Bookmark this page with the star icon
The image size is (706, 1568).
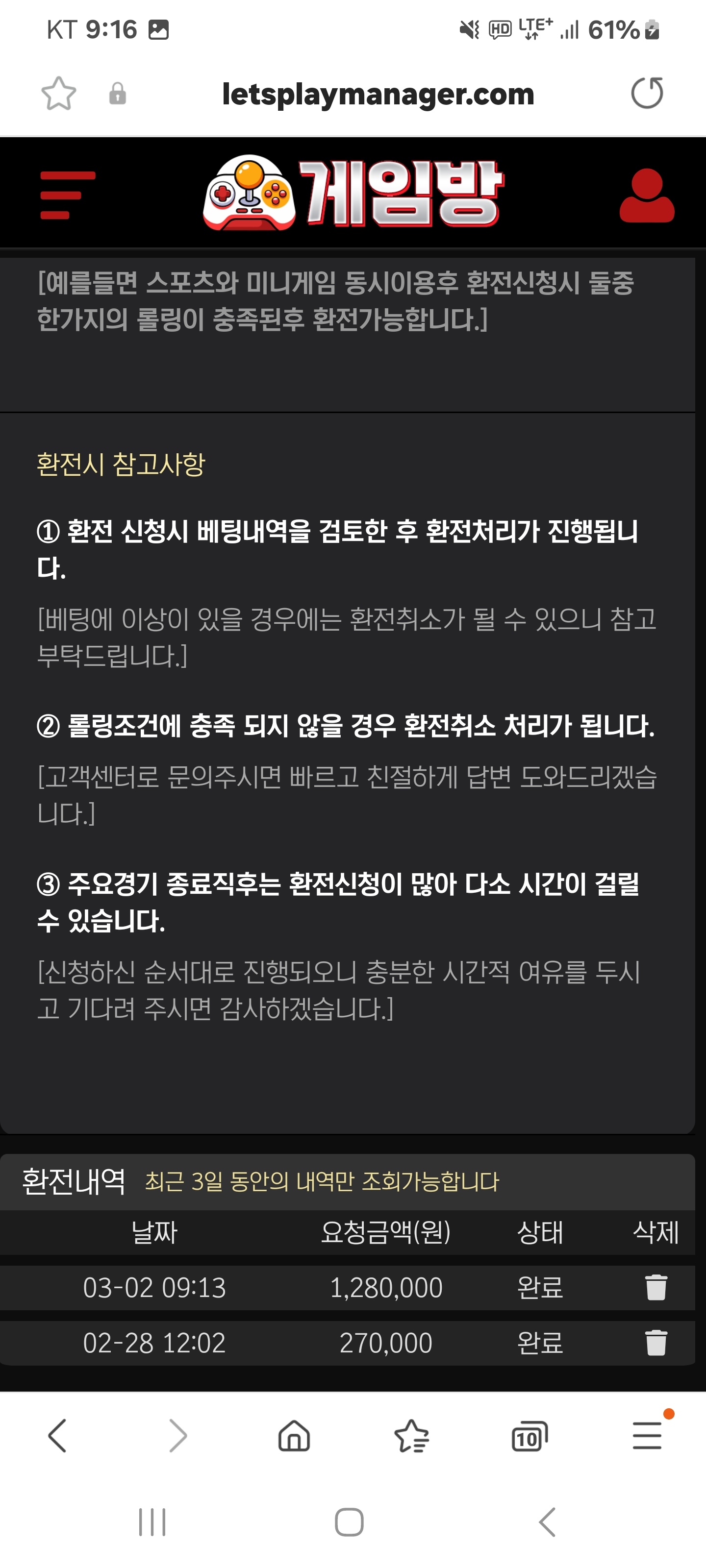[58, 94]
